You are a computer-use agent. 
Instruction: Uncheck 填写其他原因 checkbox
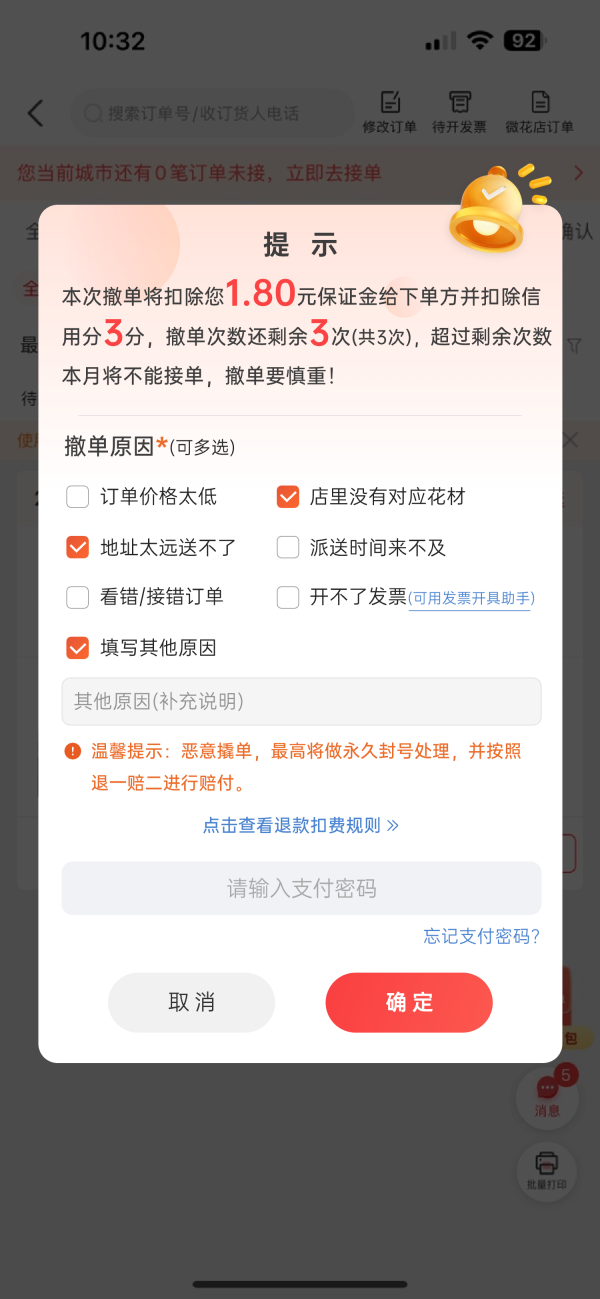[78, 648]
